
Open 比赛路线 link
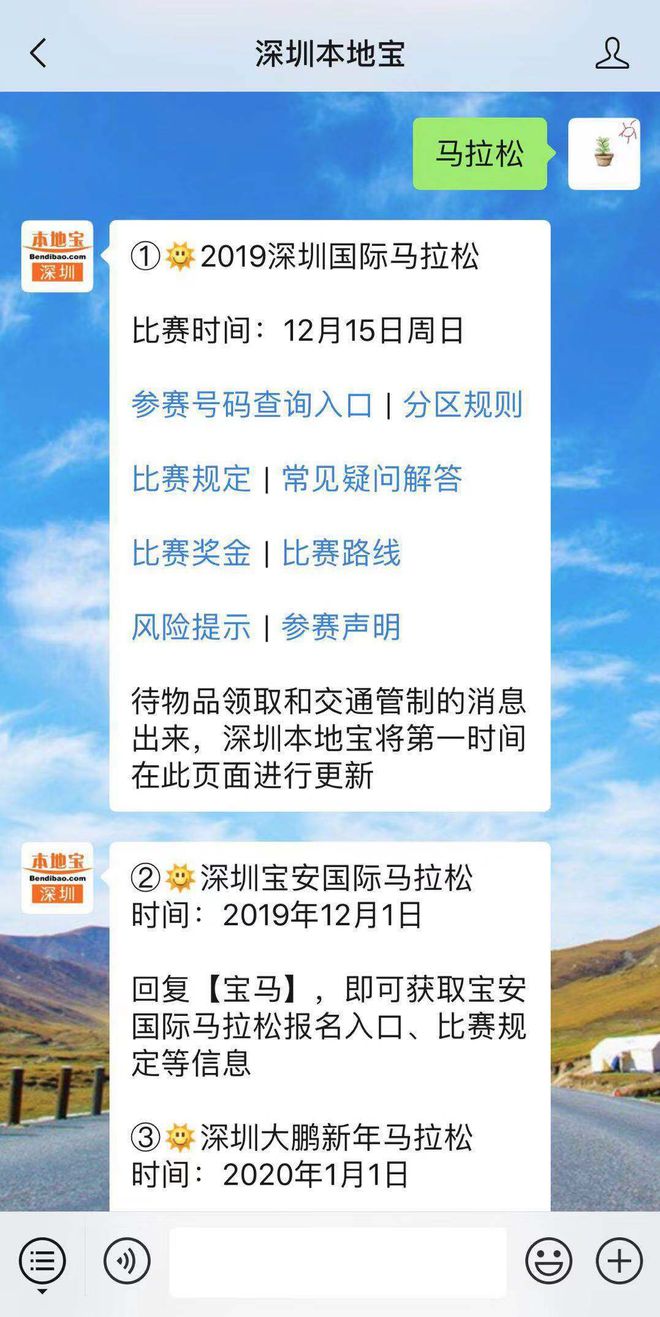(x=341, y=553)
